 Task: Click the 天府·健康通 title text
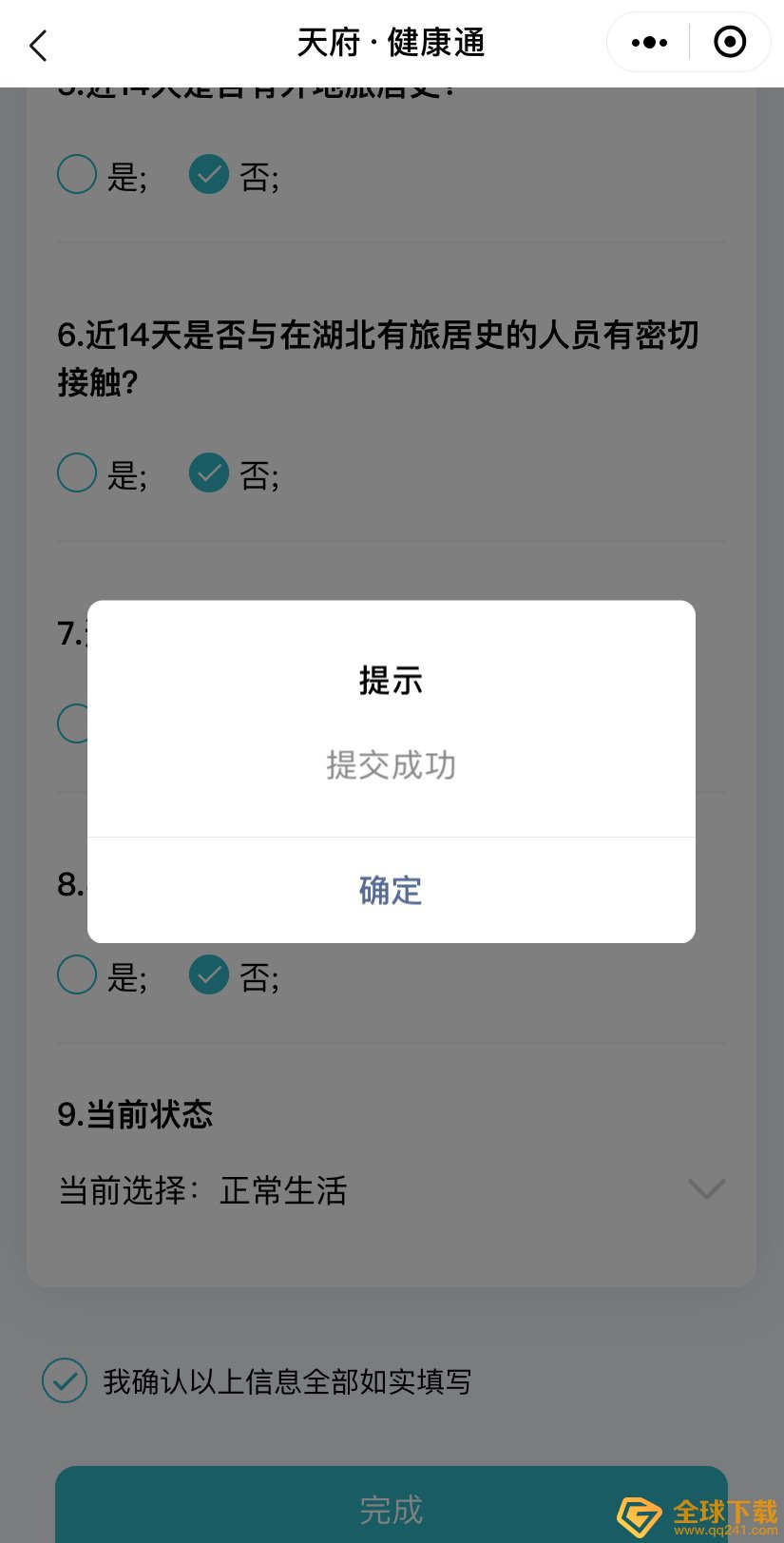click(x=391, y=42)
